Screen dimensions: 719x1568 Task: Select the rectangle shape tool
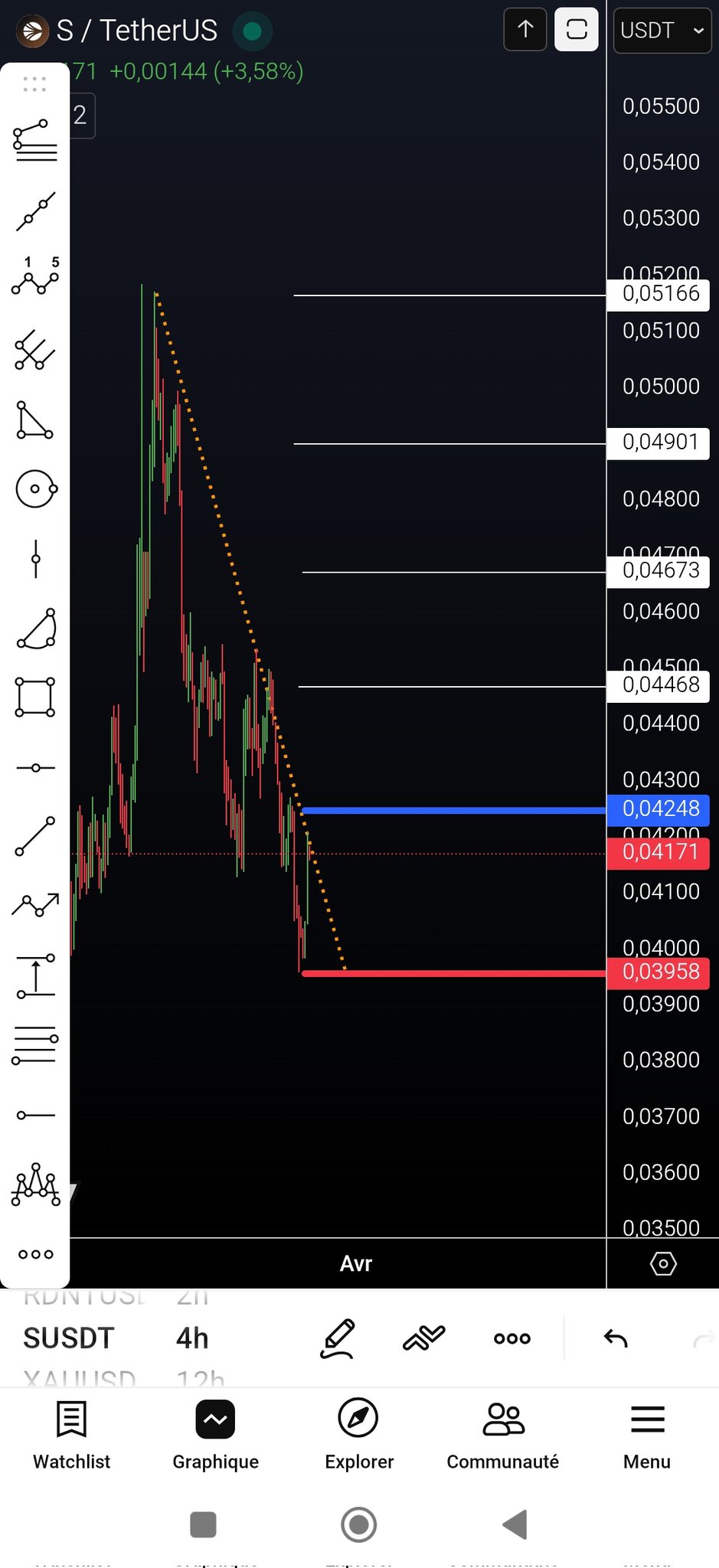click(35, 697)
